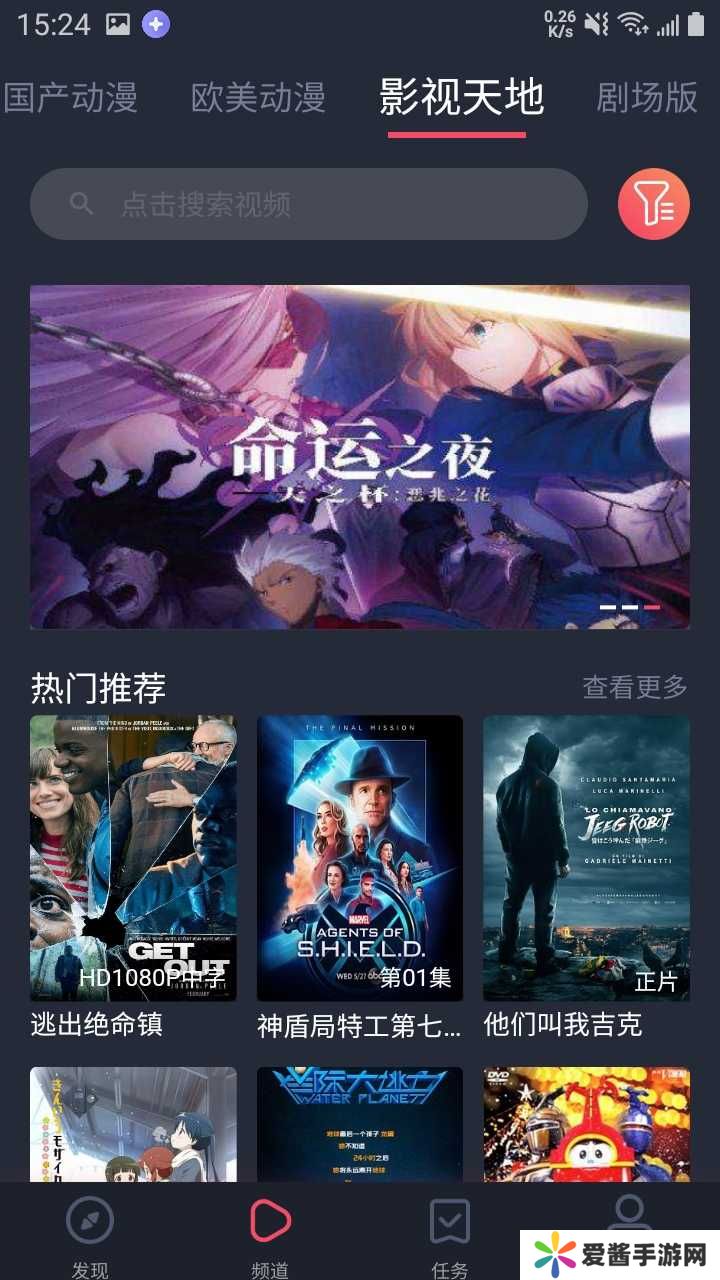Viewport: 720px width, 1280px height.
Task: Tap 查看更多 next to 热门推荐
Action: click(635, 687)
